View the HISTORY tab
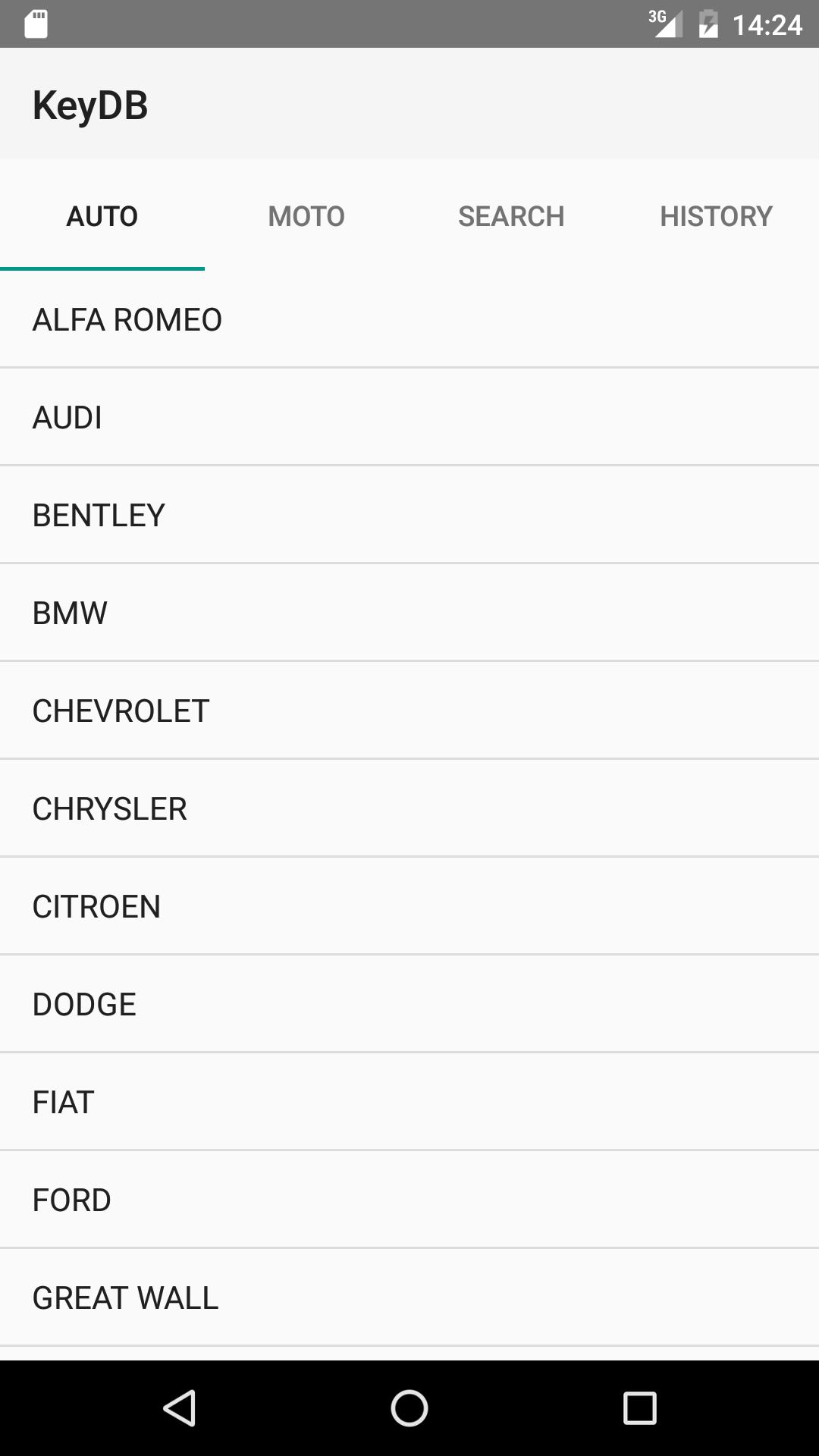 pos(716,215)
